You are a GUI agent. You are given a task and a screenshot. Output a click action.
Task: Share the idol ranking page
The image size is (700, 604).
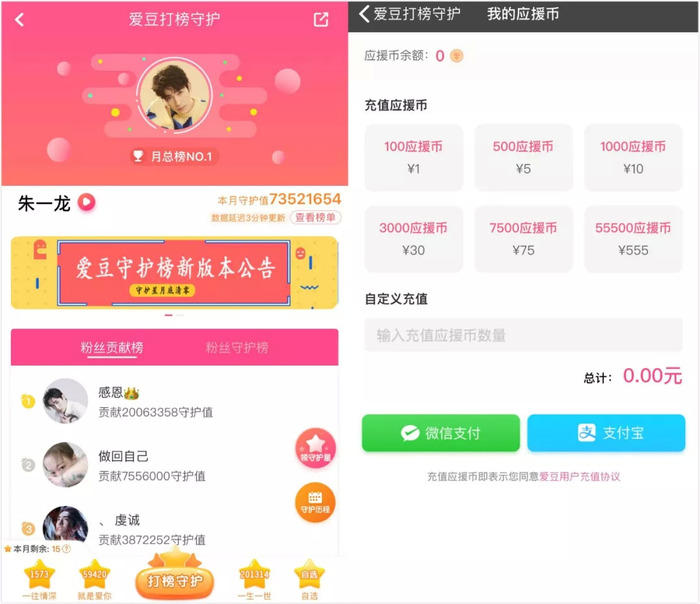coord(320,19)
